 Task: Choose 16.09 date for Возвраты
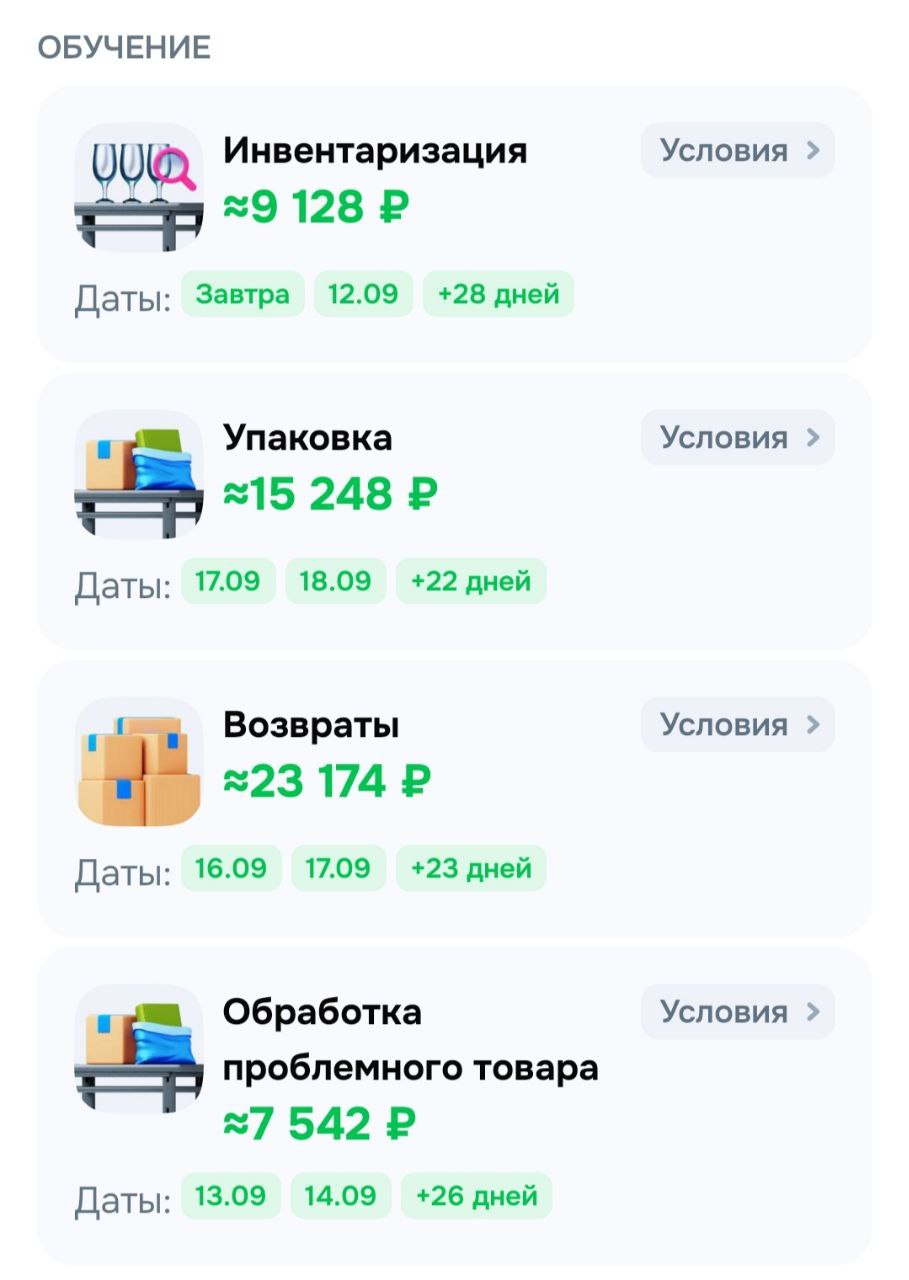(x=231, y=868)
